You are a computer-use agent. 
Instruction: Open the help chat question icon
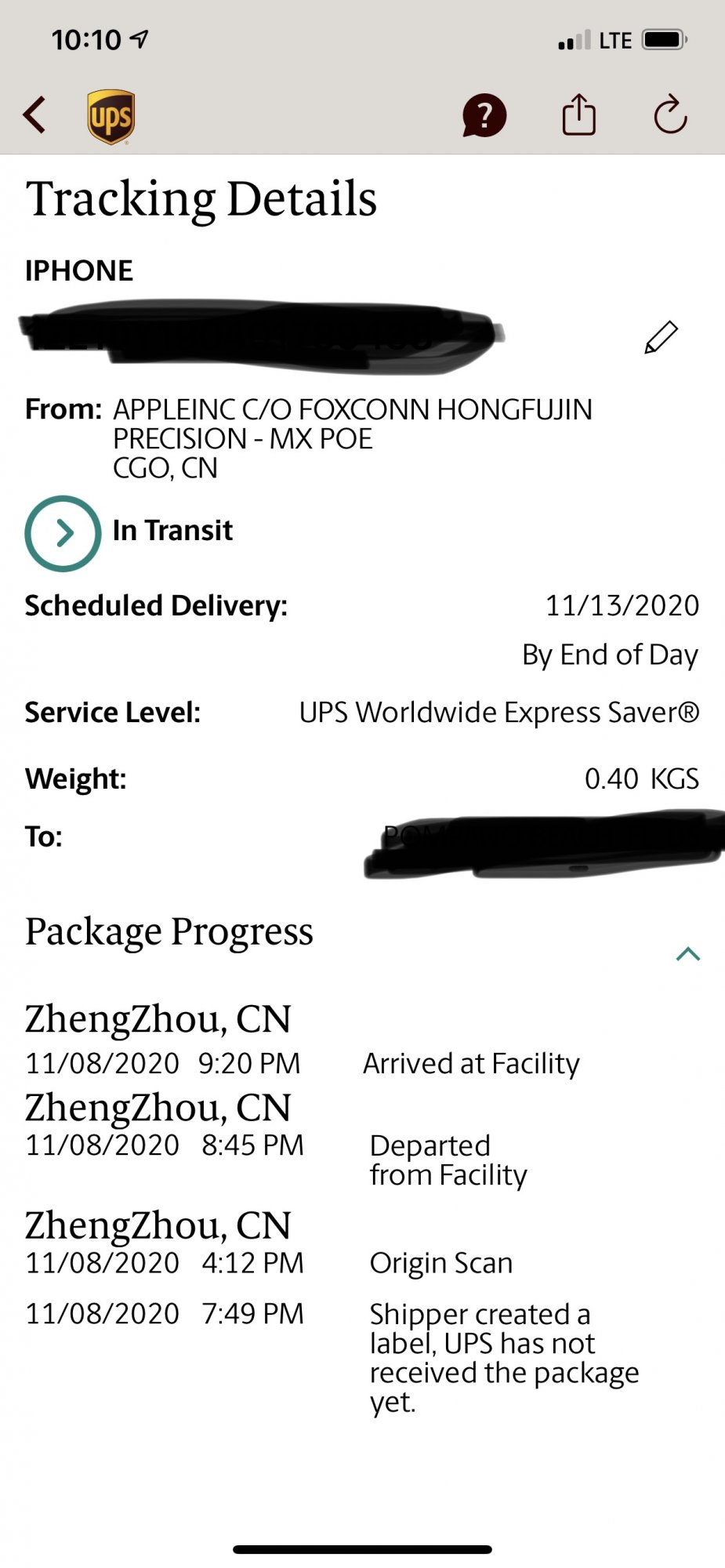pos(484,116)
